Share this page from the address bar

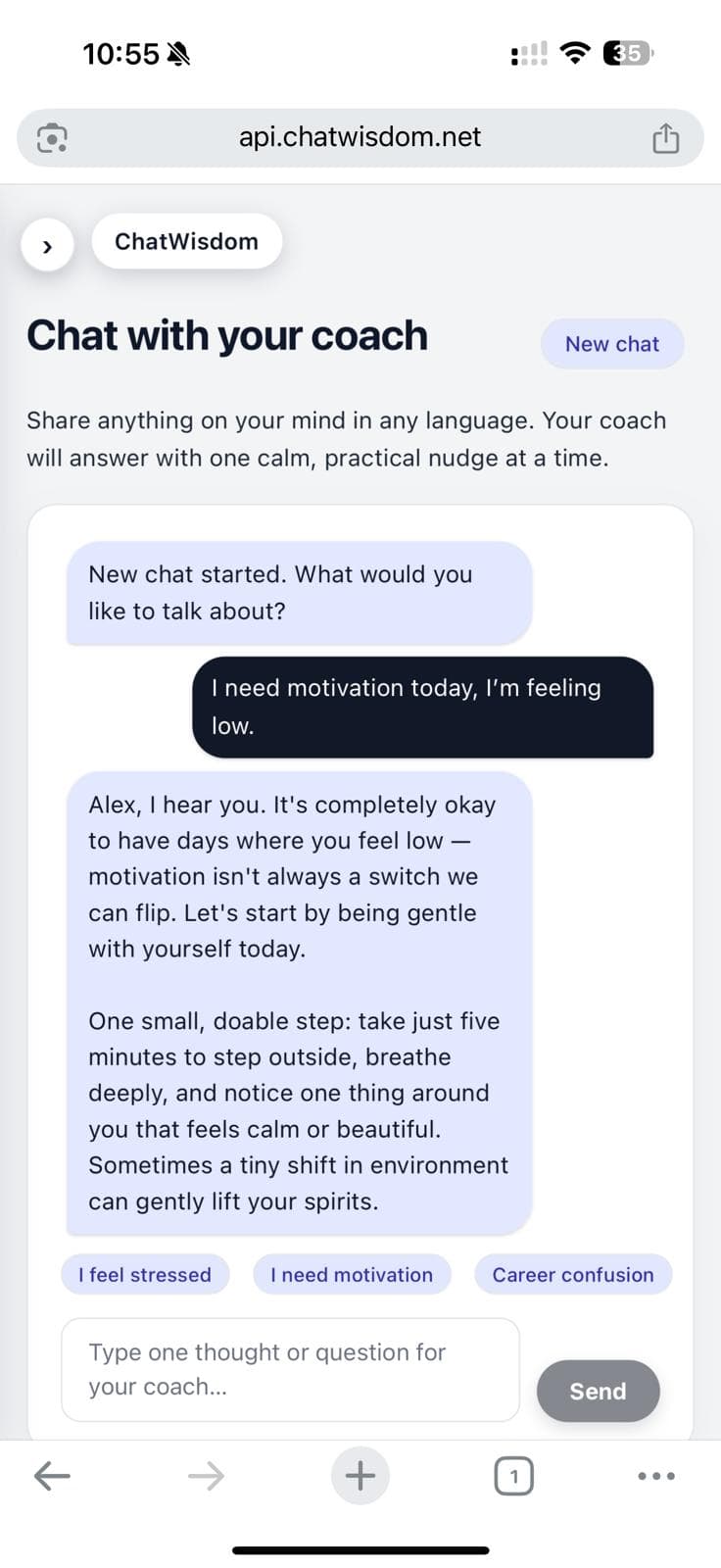(x=665, y=137)
